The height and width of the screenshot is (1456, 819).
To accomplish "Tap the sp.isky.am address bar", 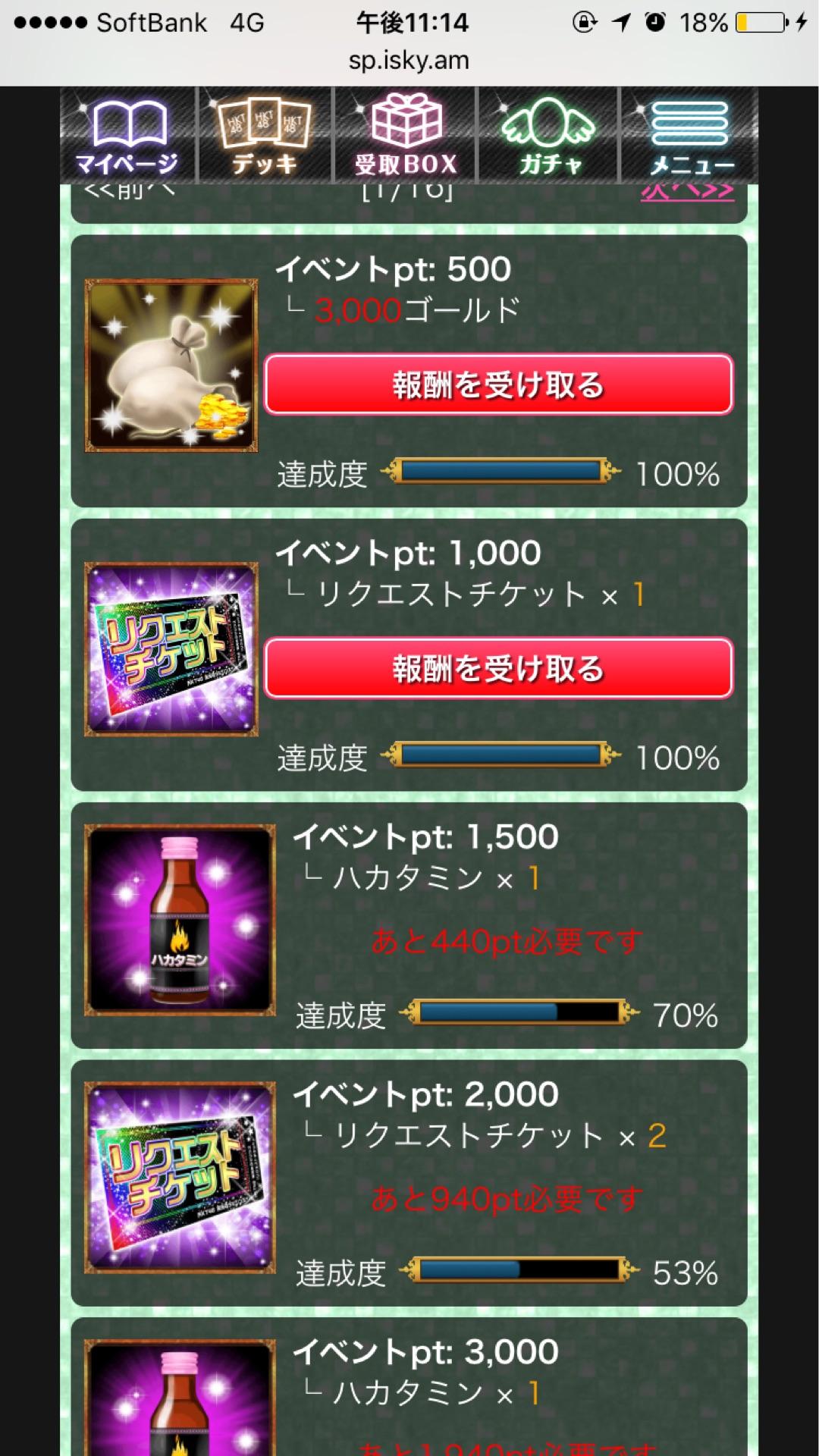I will click(x=409, y=61).
